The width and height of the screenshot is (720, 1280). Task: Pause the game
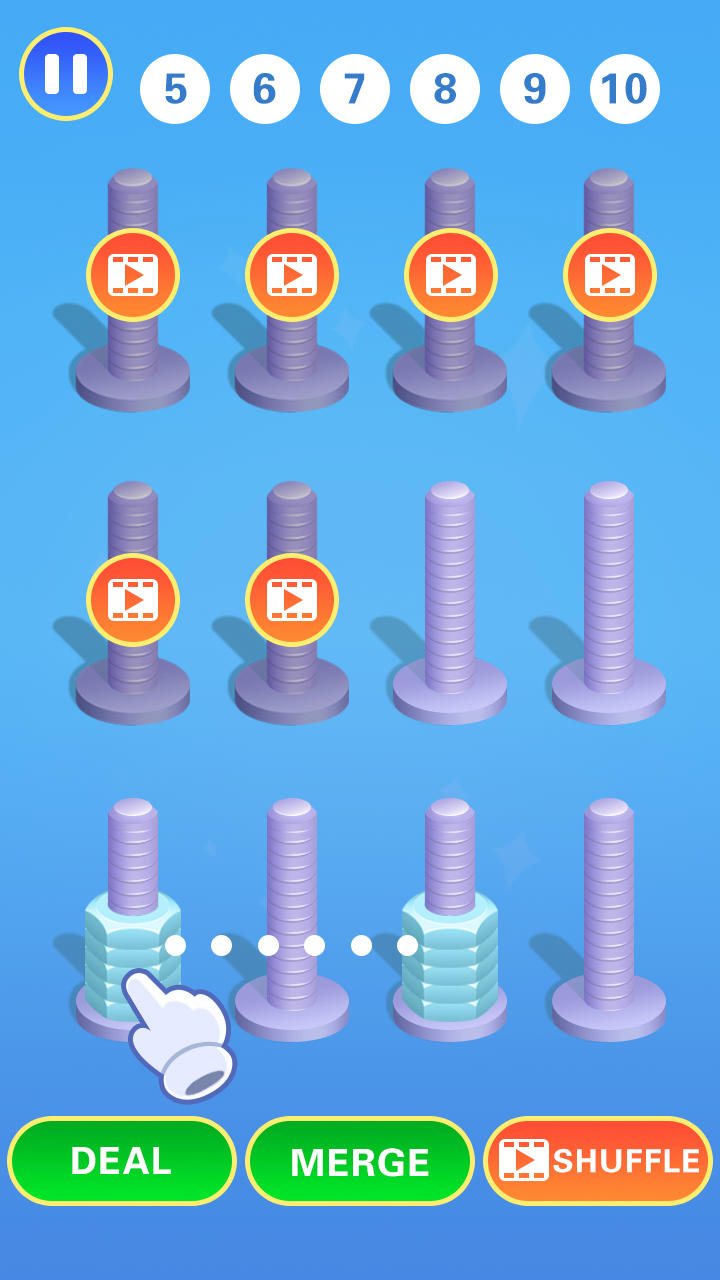click(x=66, y=74)
